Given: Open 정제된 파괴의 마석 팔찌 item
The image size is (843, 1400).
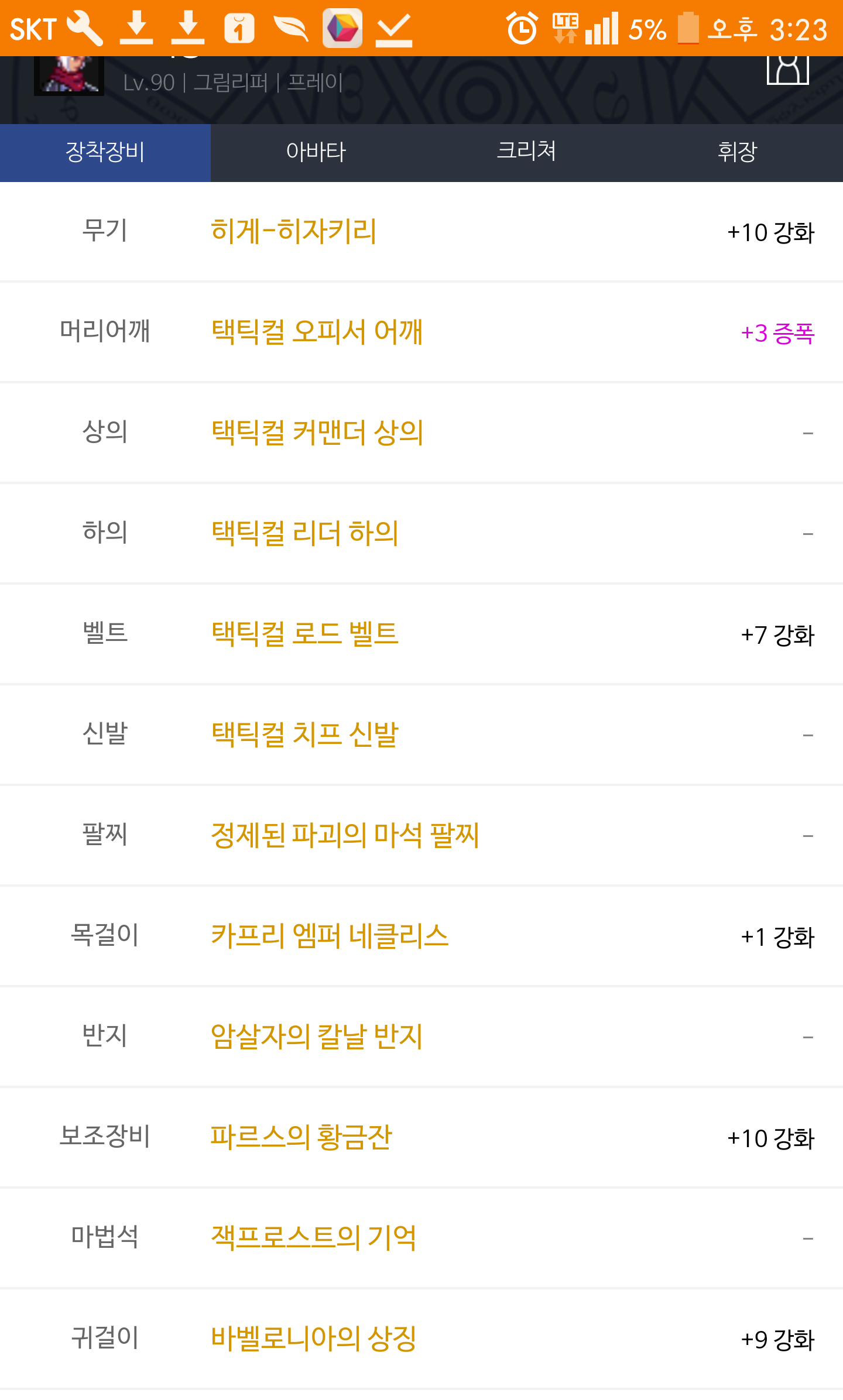Looking at the screenshot, I should point(345,835).
